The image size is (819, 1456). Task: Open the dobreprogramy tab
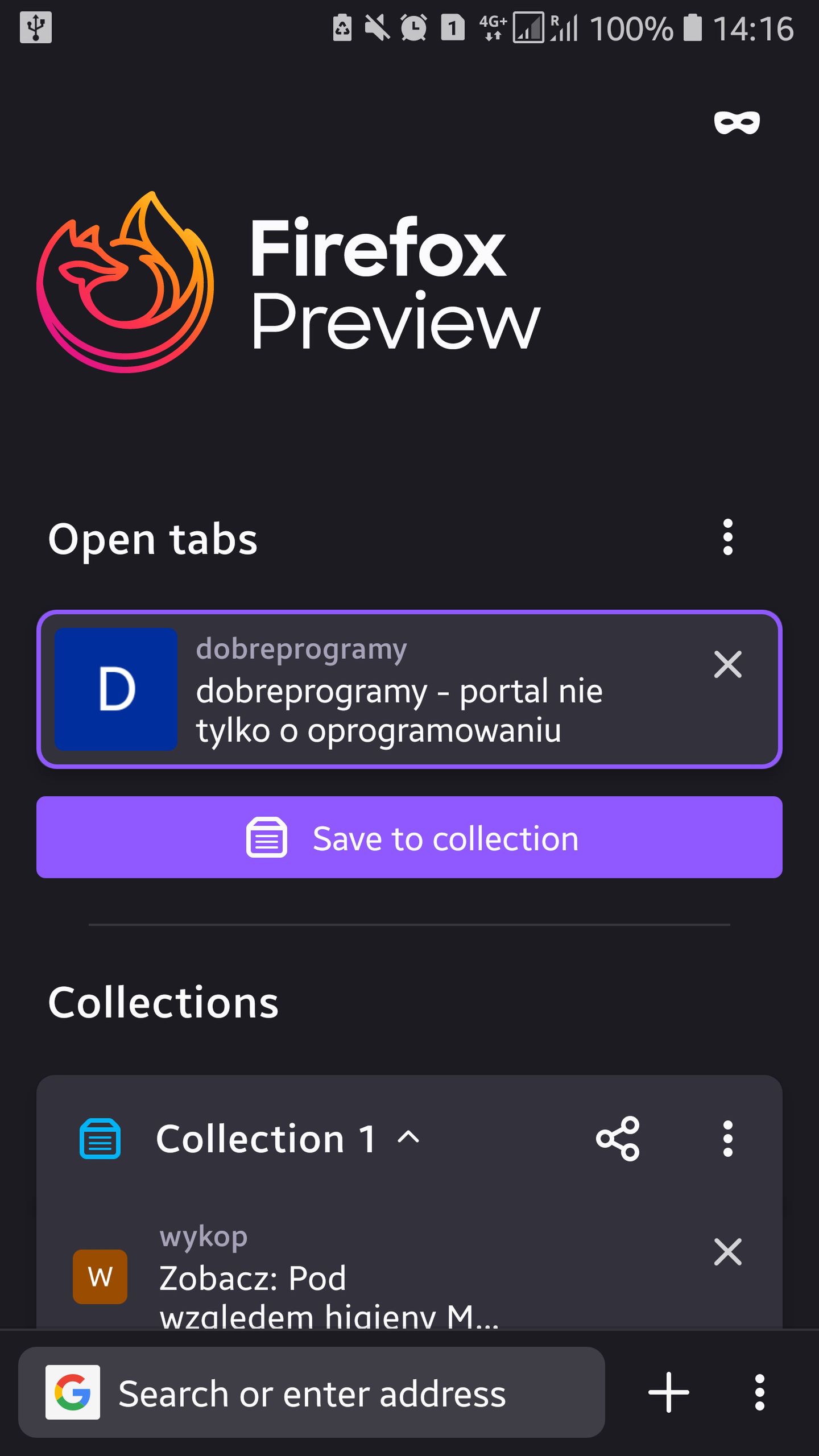[x=409, y=689]
